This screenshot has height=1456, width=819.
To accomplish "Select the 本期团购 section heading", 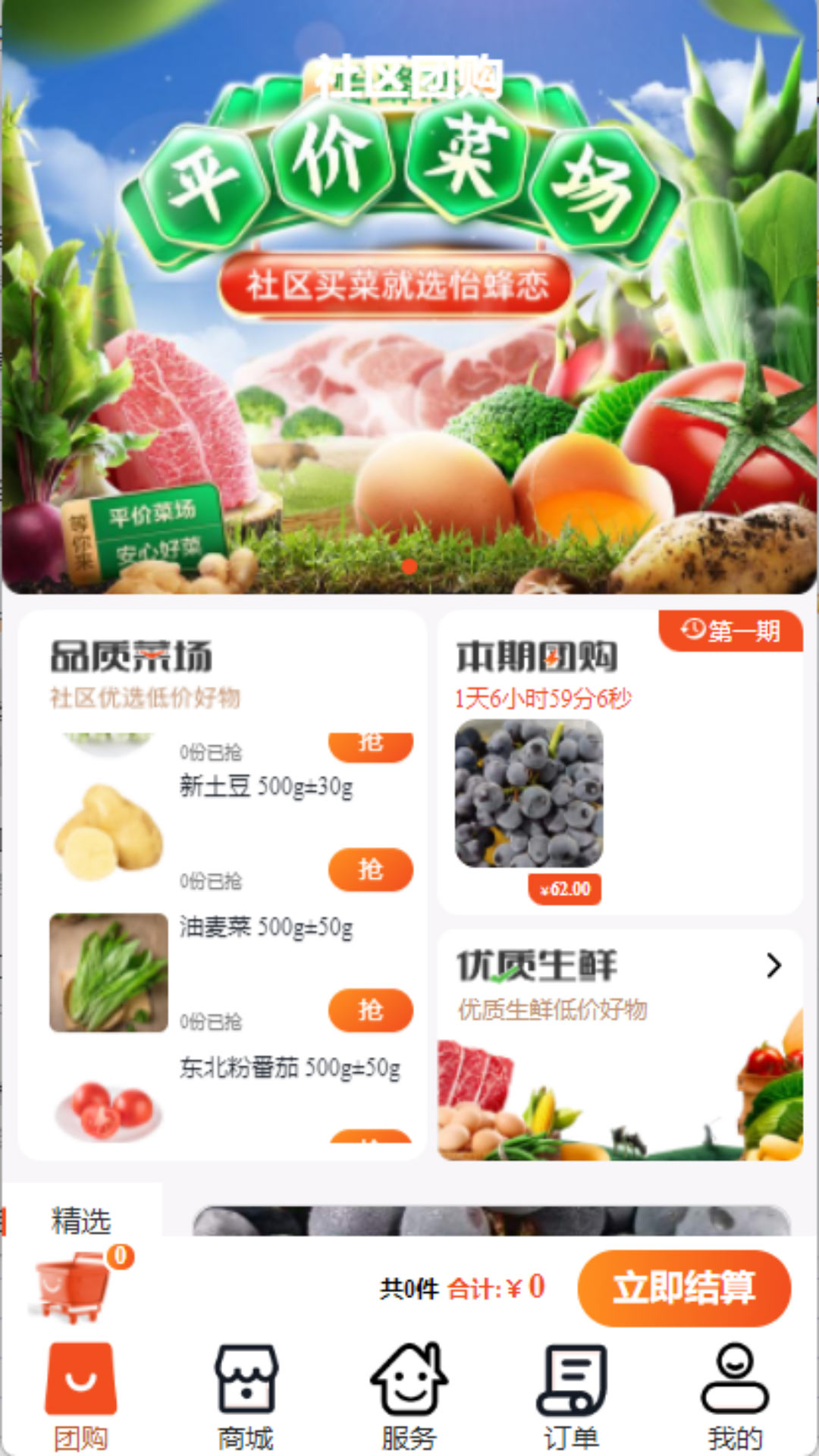I will [x=535, y=657].
